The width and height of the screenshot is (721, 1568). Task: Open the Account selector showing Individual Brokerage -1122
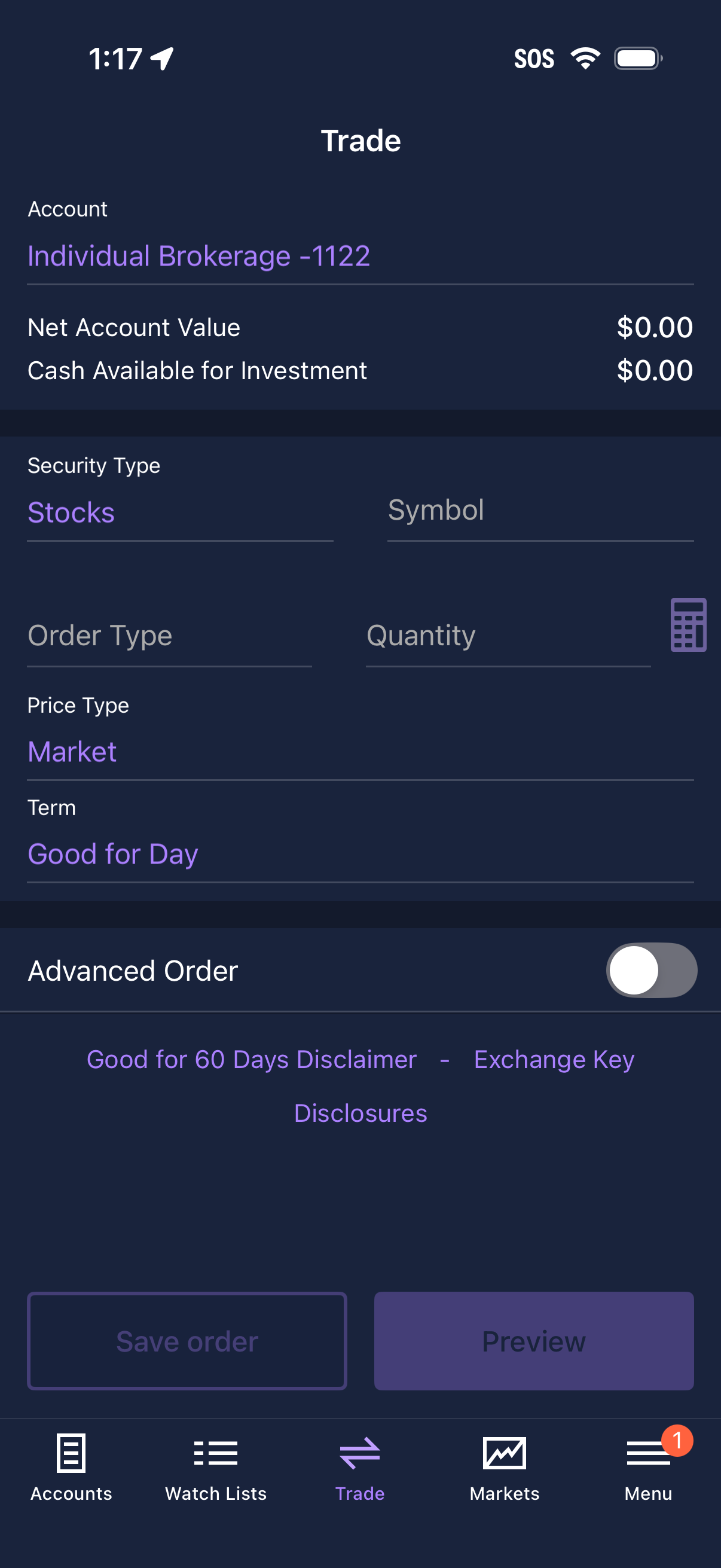(198, 256)
